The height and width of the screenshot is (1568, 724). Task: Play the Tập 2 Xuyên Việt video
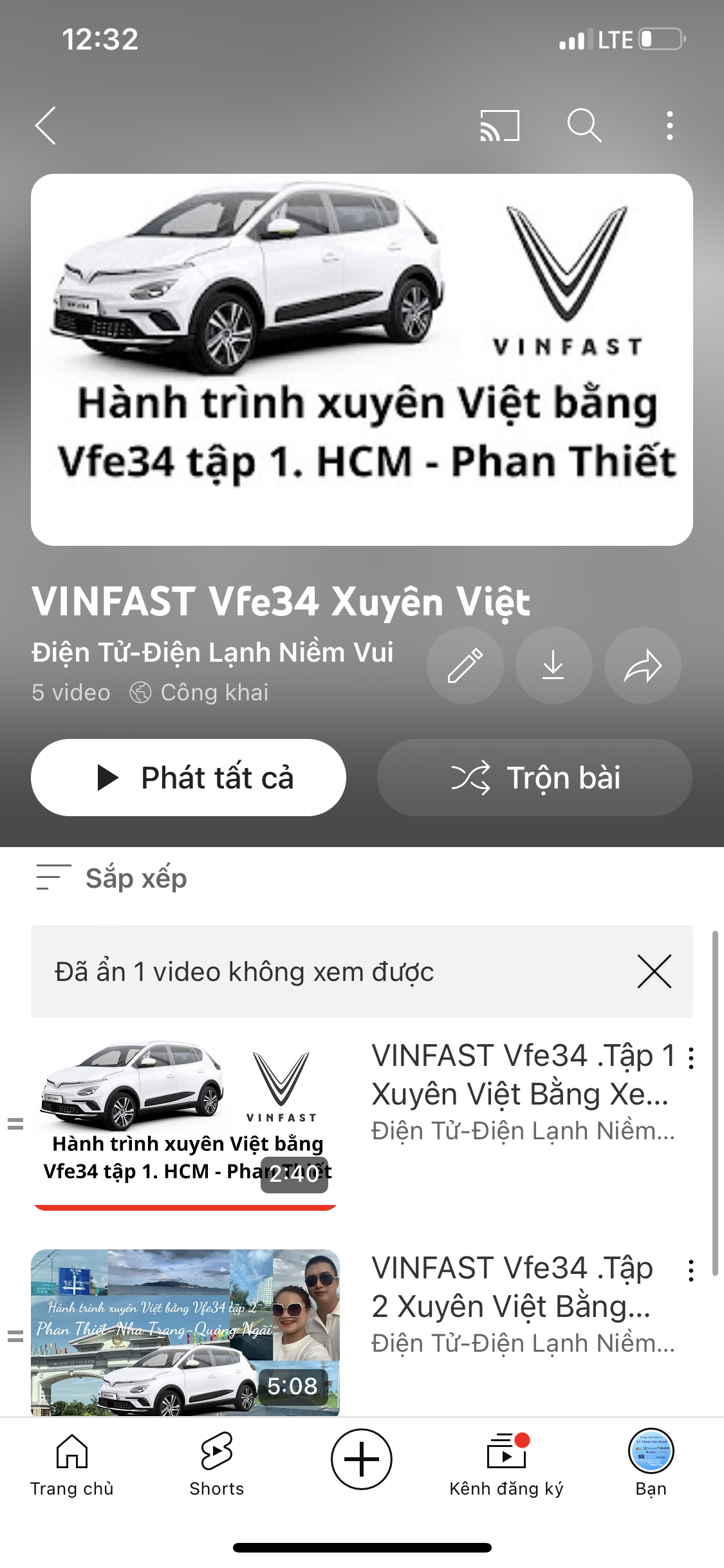coord(185,1331)
